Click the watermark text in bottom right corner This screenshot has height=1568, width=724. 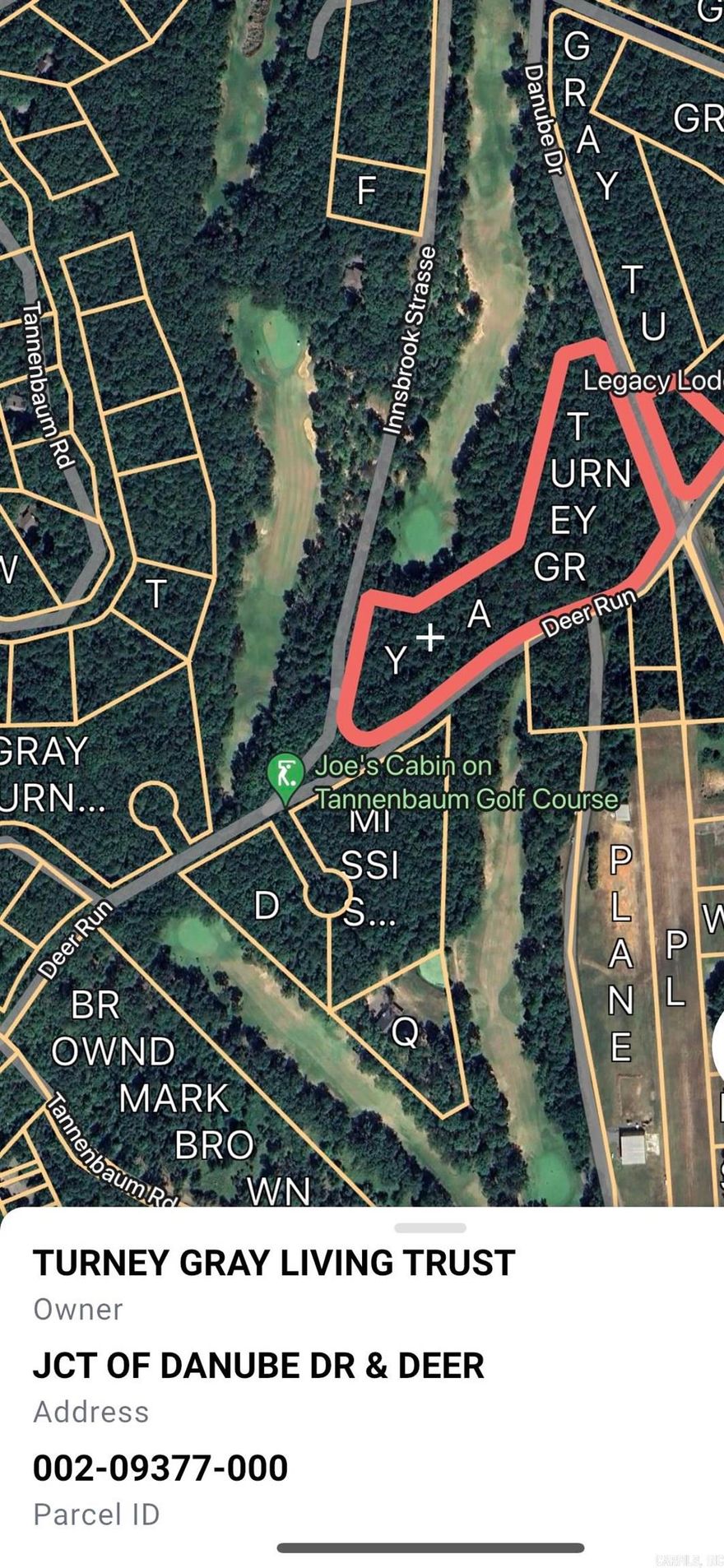pos(687,1557)
